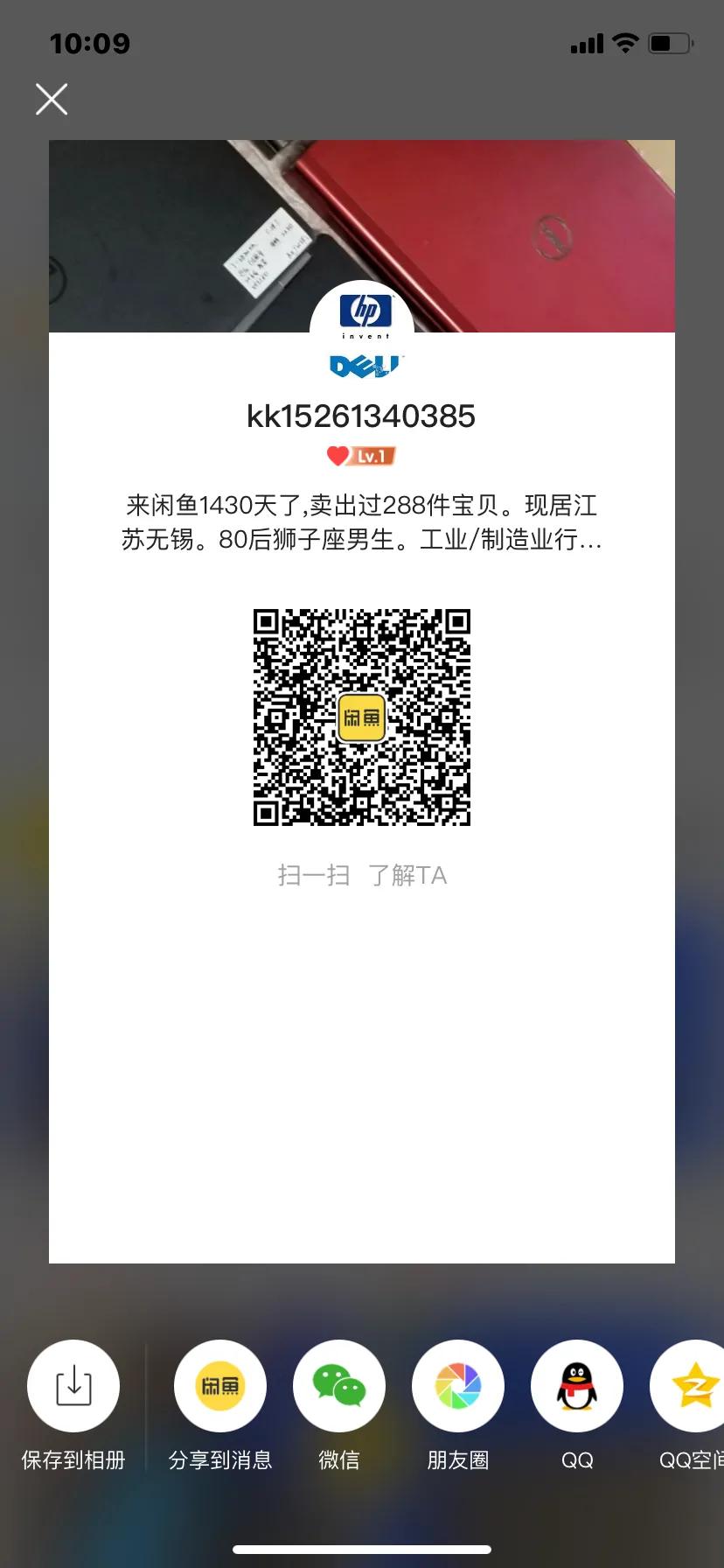This screenshot has height=1568, width=724.
Task: Tap the Xianyu fish logo inside the QR code
Action: (x=360, y=719)
